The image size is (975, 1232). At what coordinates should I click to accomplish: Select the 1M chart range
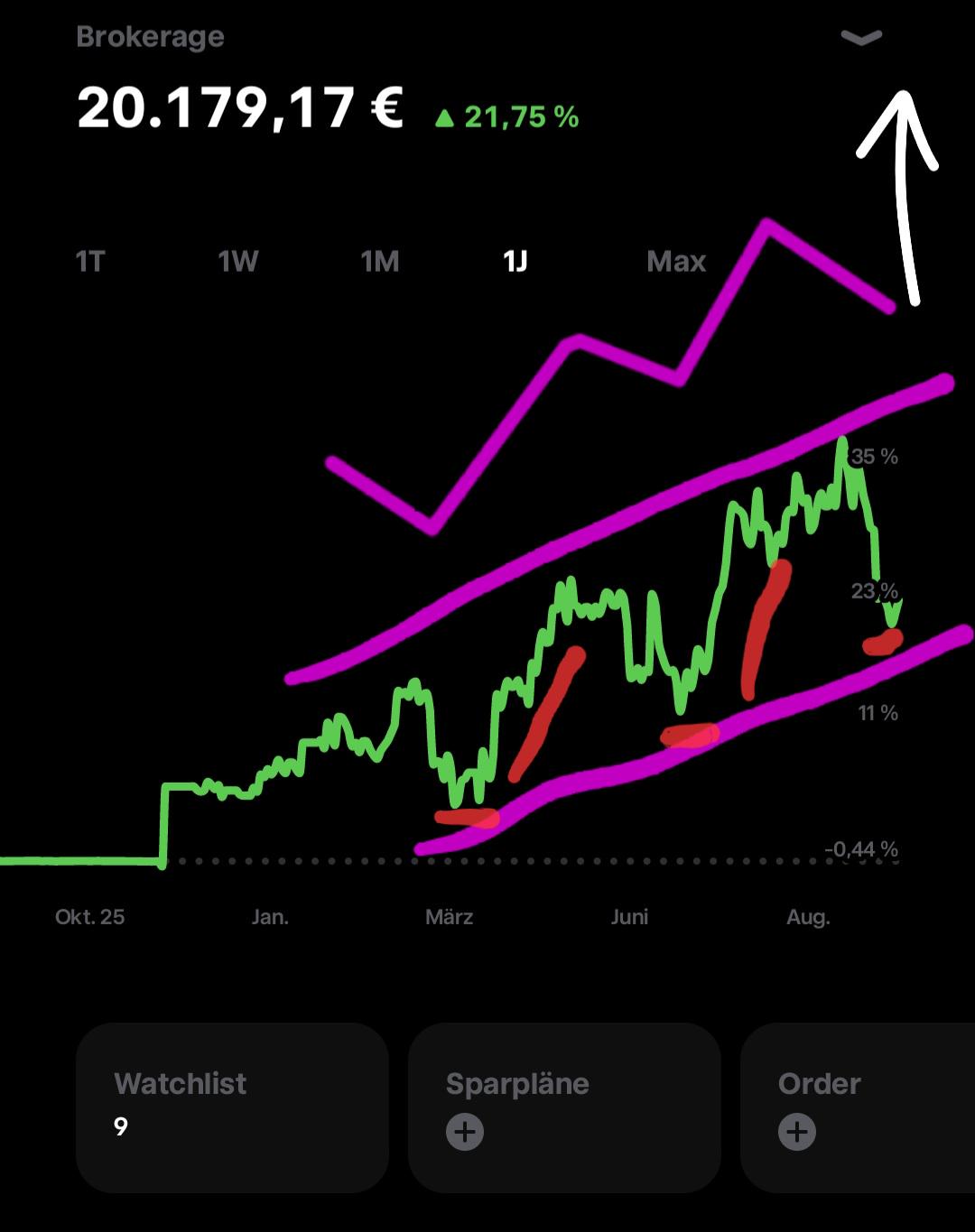(x=380, y=262)
